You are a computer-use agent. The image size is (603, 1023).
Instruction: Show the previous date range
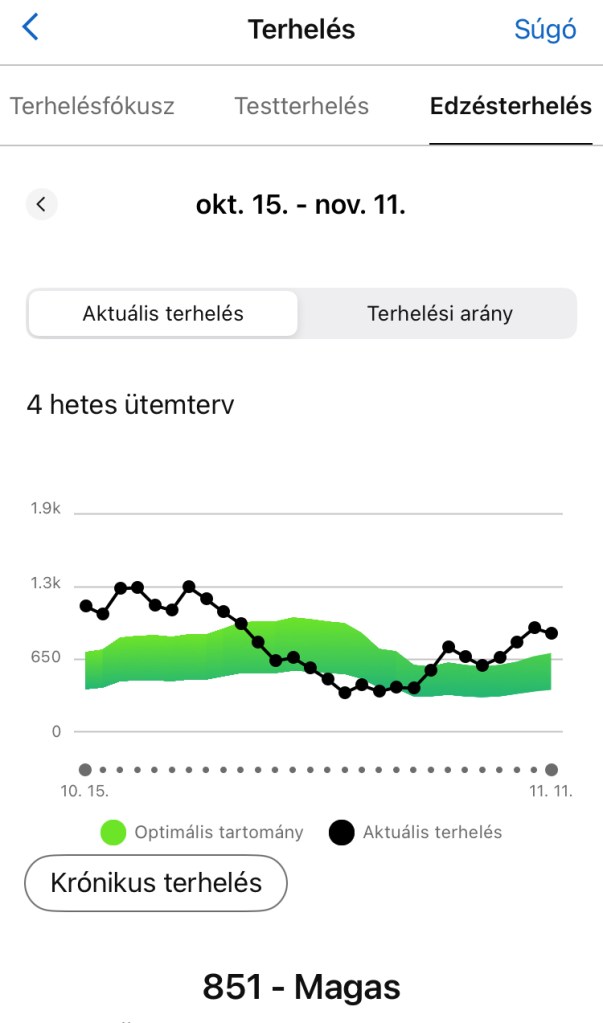click(x=41, y=204)
